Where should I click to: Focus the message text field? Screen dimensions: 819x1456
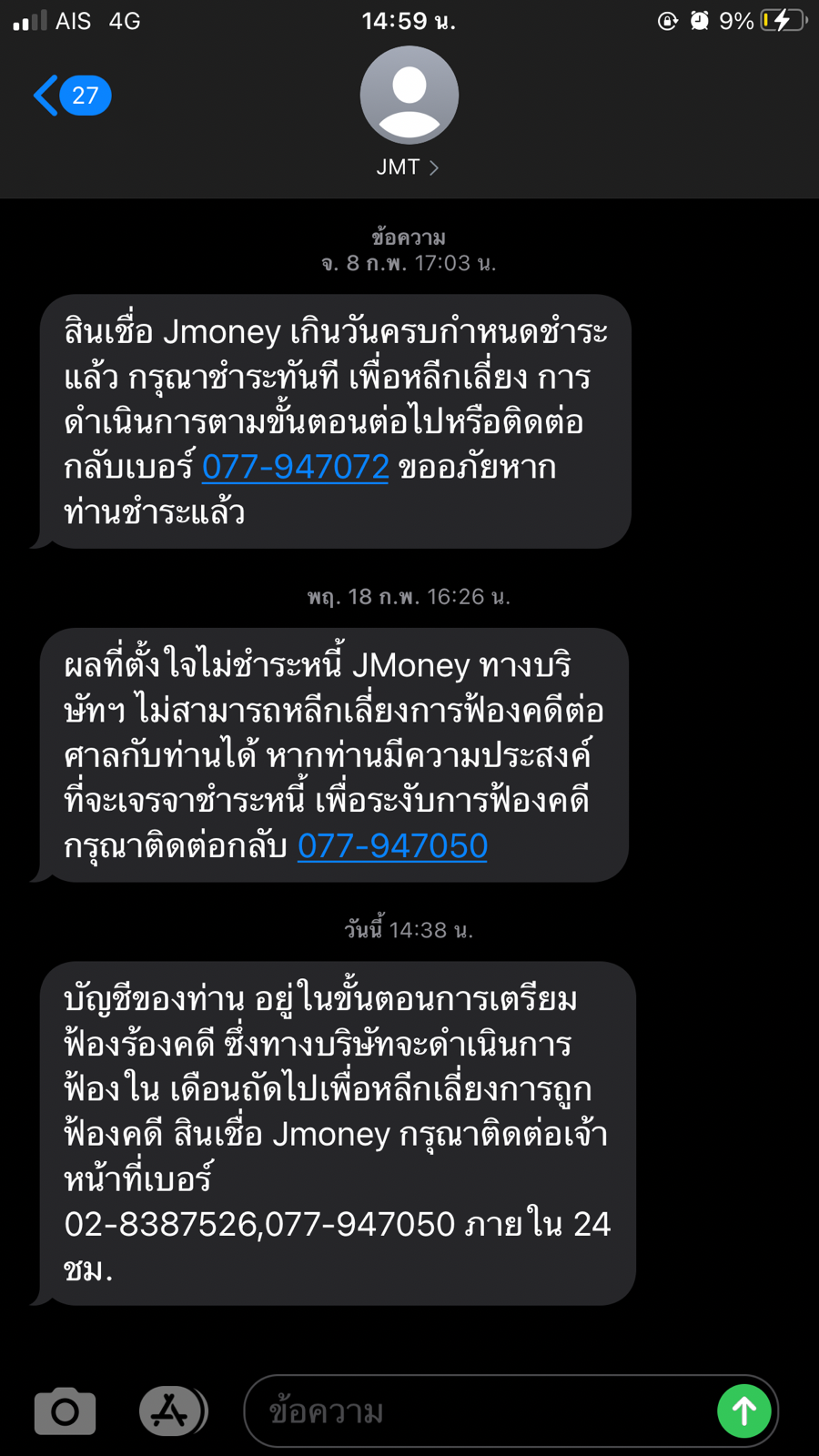coord(480,1411)
